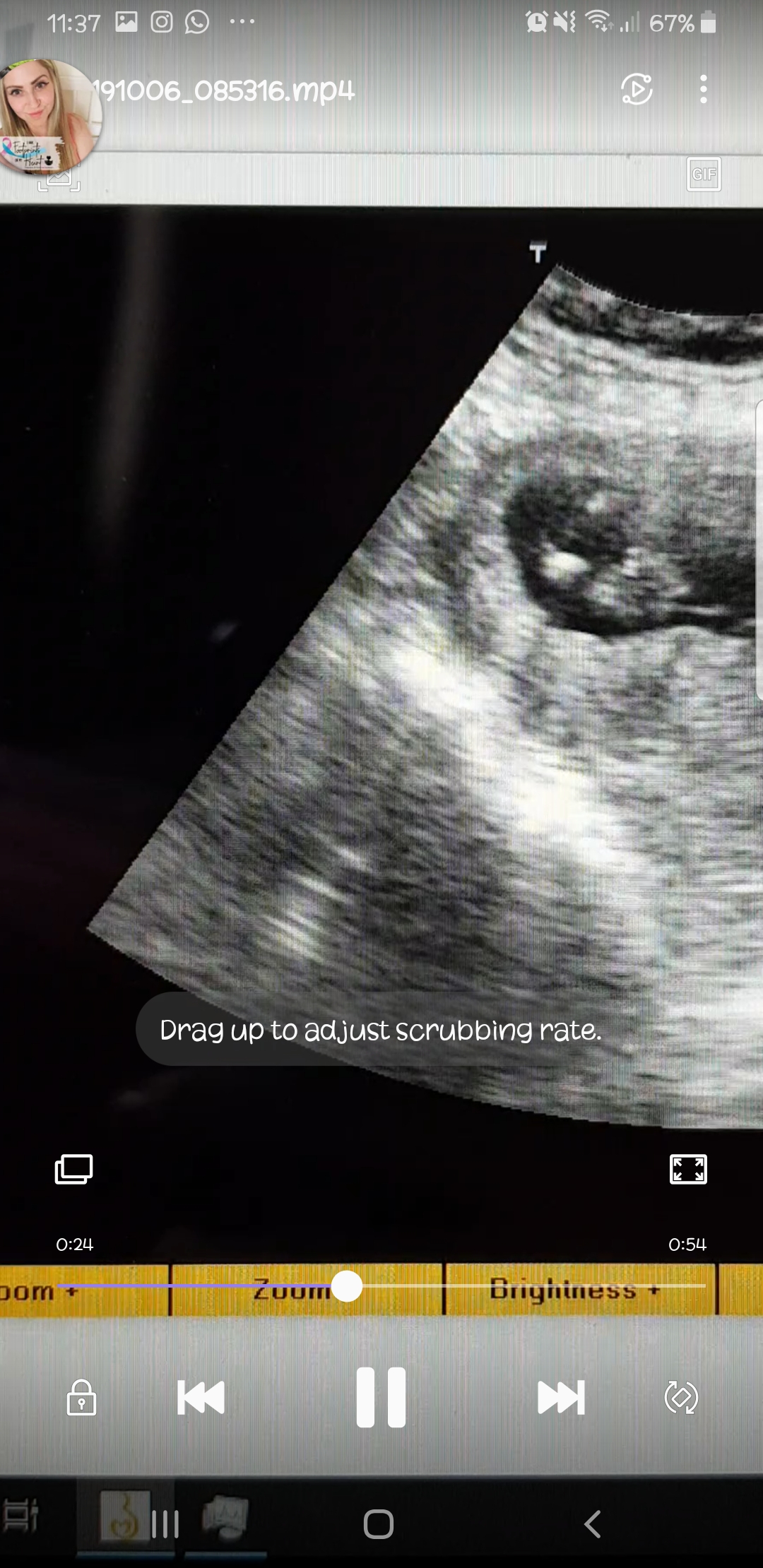The width and height of the screenshot is (763, 1568).
Task: Skip to the previous video
Action: click(x=201, y=1397)
